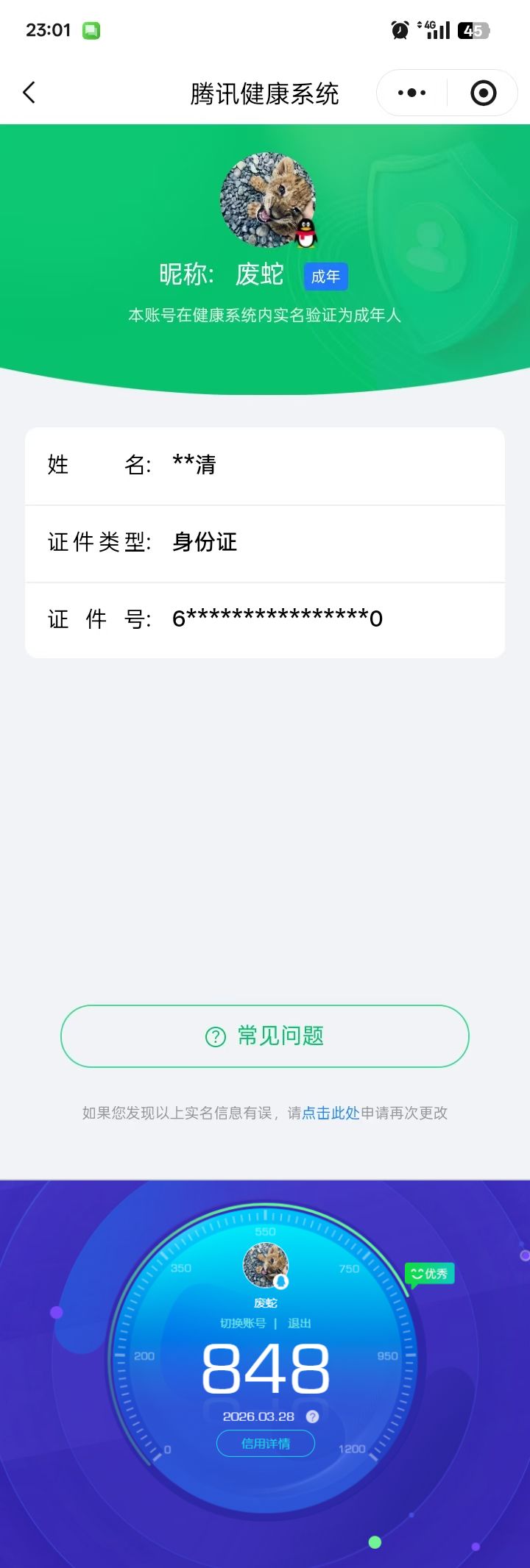This screenshot has width=530, height=1568.
Task: Open the 常见问题 FAQ page
Action: pos(265,1036)
